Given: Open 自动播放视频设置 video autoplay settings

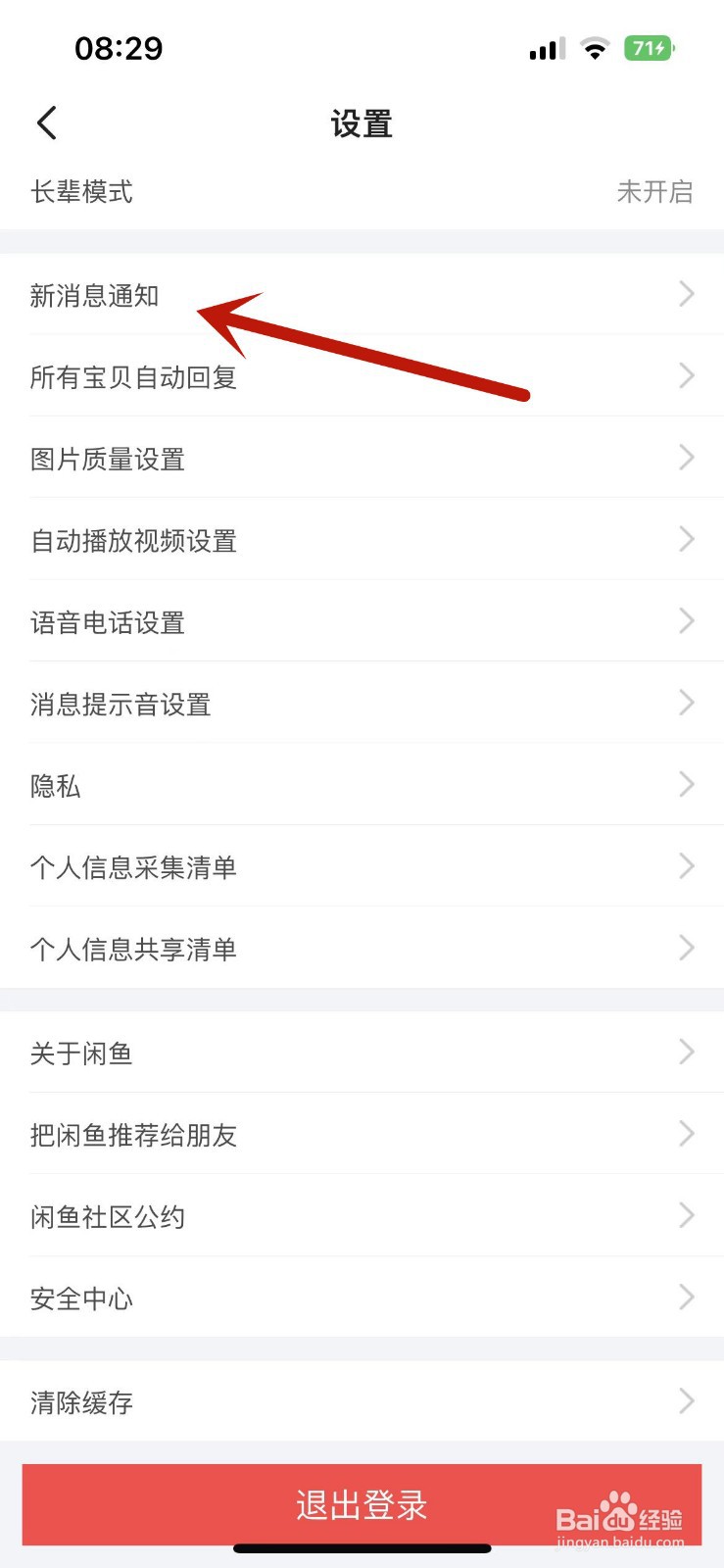Looking at the screenshot, I should tap(132, 540).
